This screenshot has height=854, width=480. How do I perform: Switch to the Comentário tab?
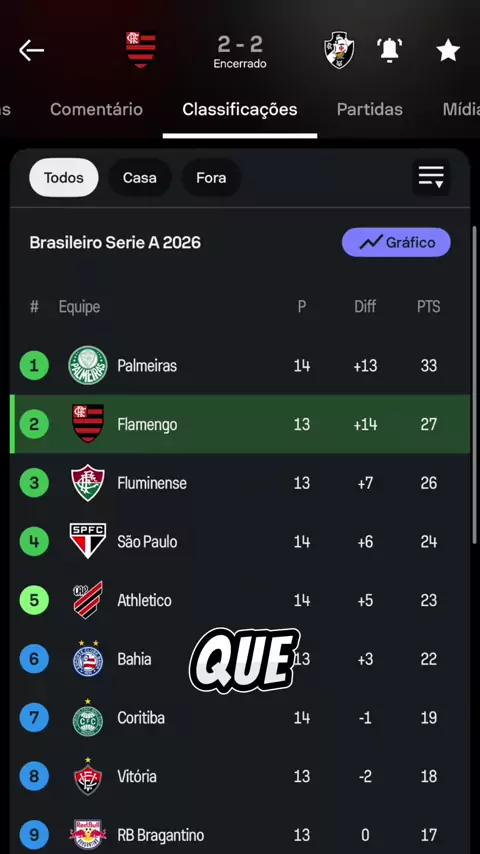(x=96, y=109)
